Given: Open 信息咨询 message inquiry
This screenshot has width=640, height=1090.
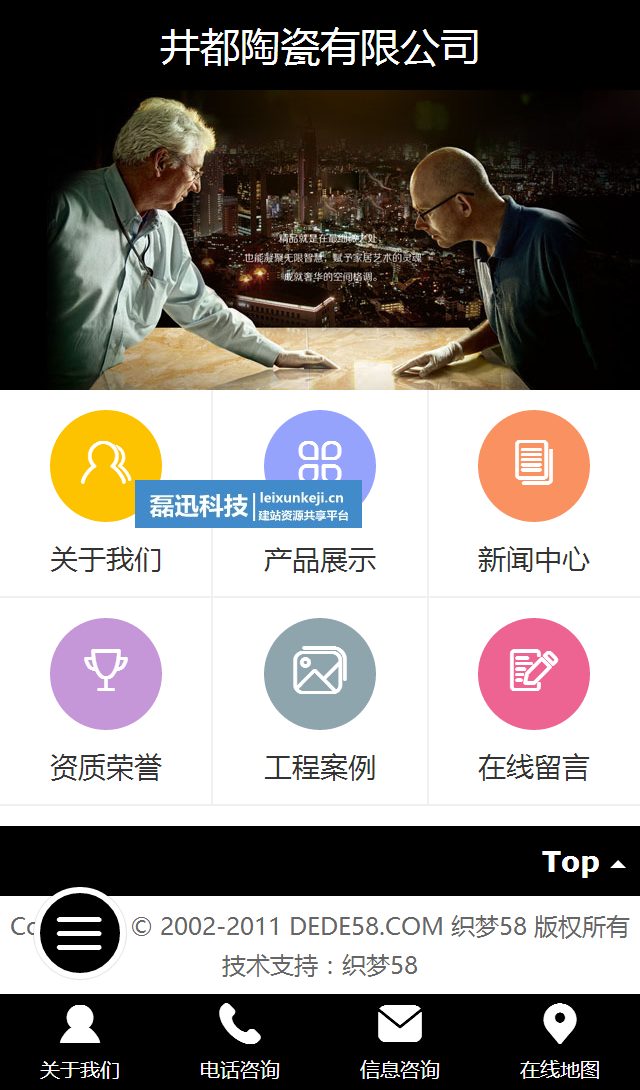Looking at the screenshot, I should pyautogui.click(x=400, y=1042).
